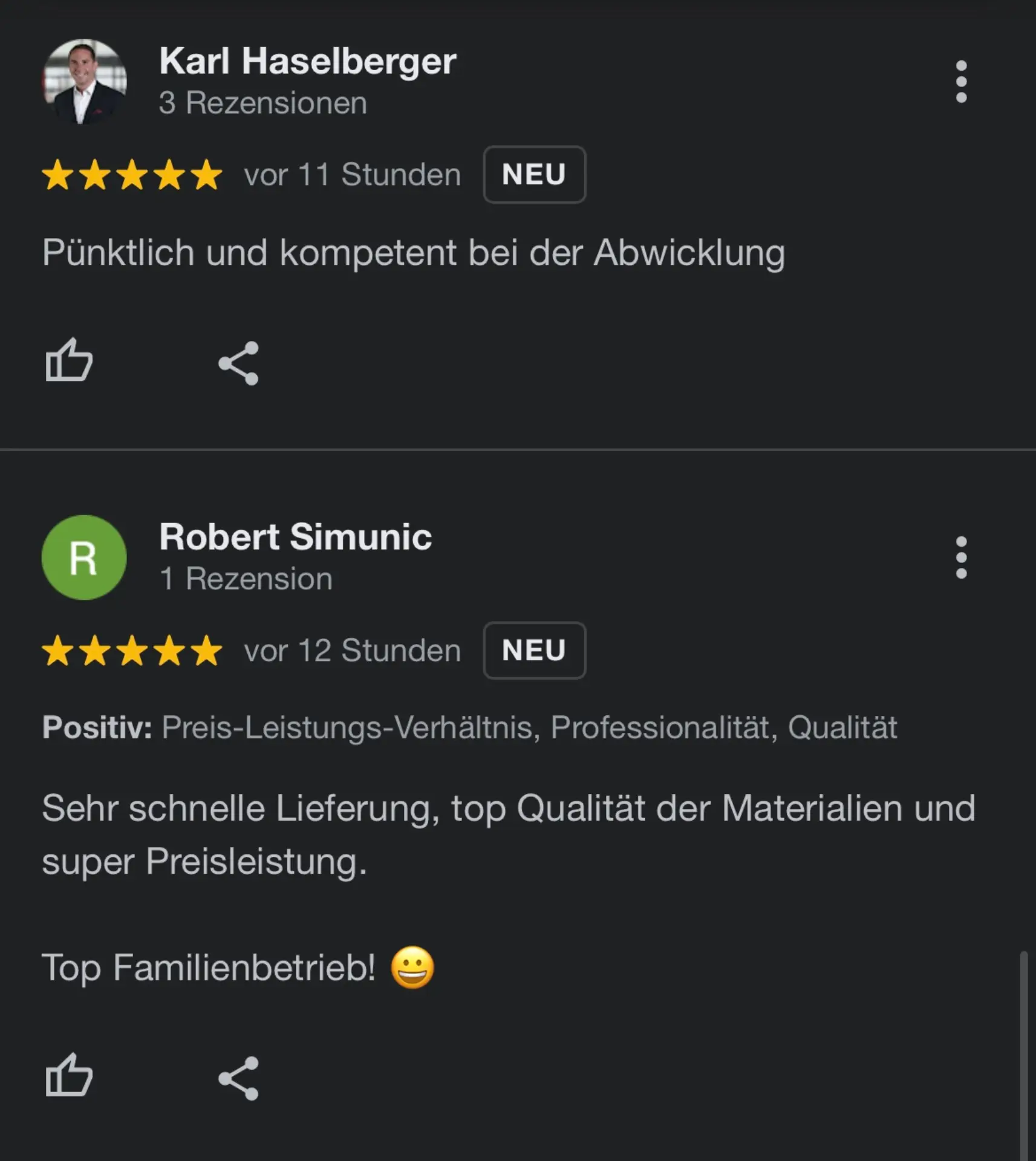Like Karl Haselberger's review

coord(70,360)
